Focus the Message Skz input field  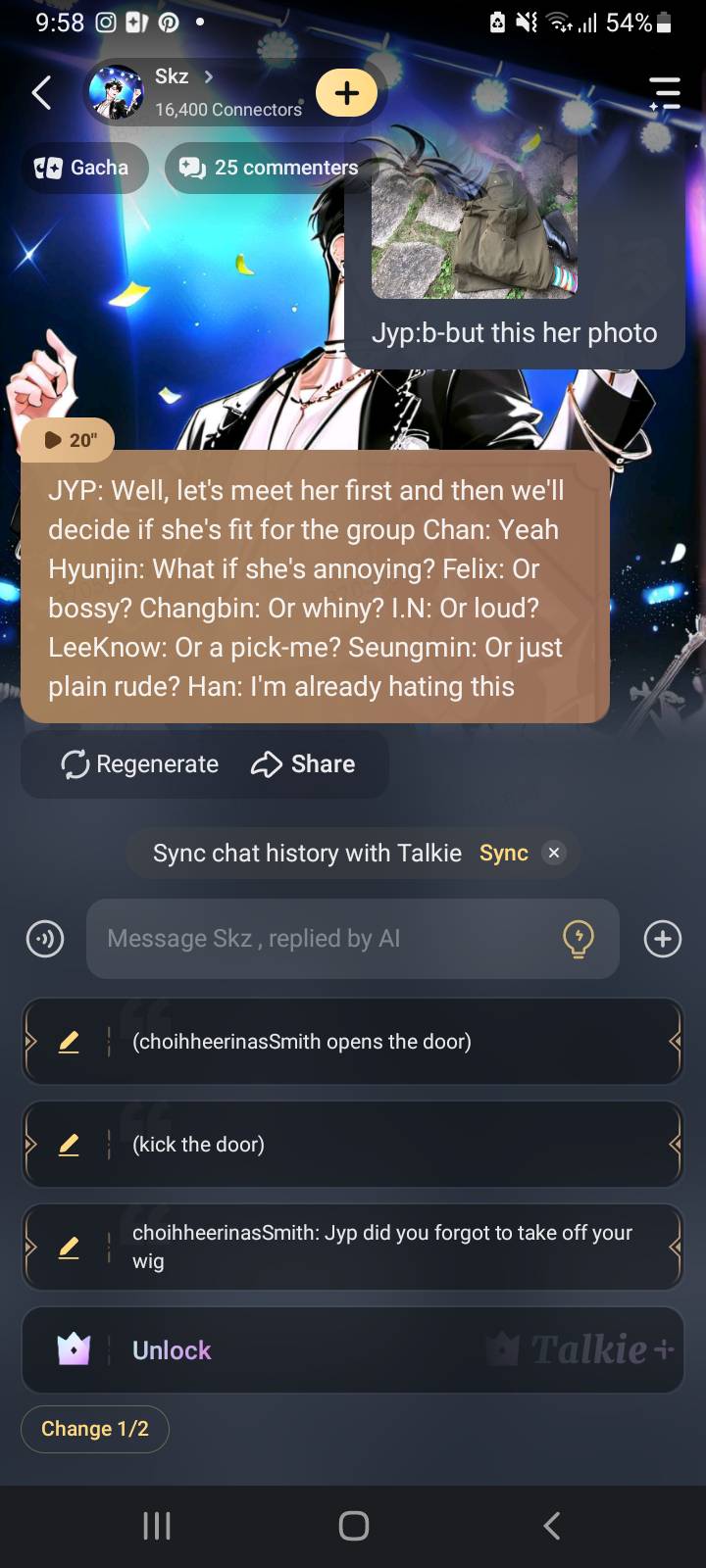pyautogui.click(x=324, y=939)
